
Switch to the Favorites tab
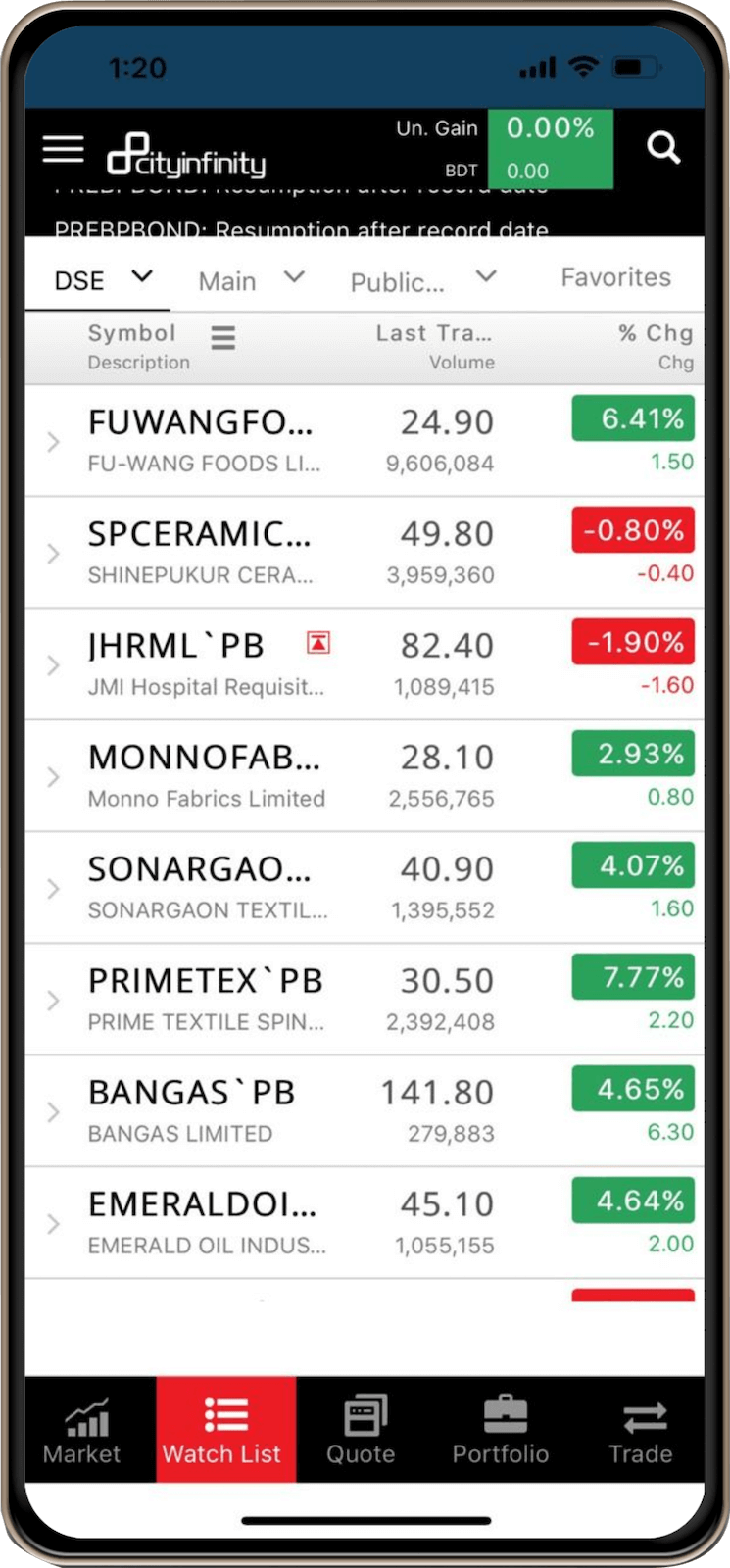[615, 278]
